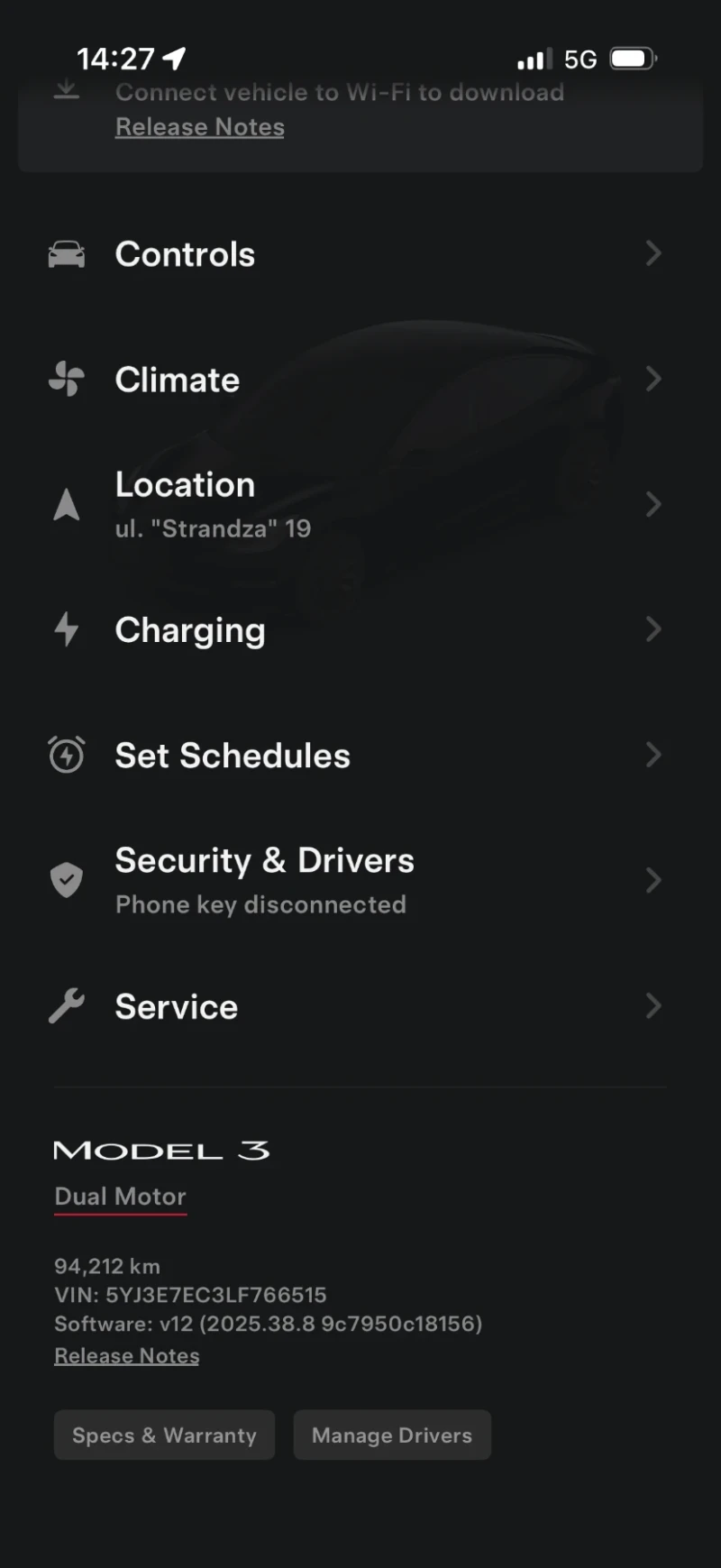Open Release Notes at the bottom
Screen dimensions: 721x1568
pyautogui.click(x=126, y=1355)
